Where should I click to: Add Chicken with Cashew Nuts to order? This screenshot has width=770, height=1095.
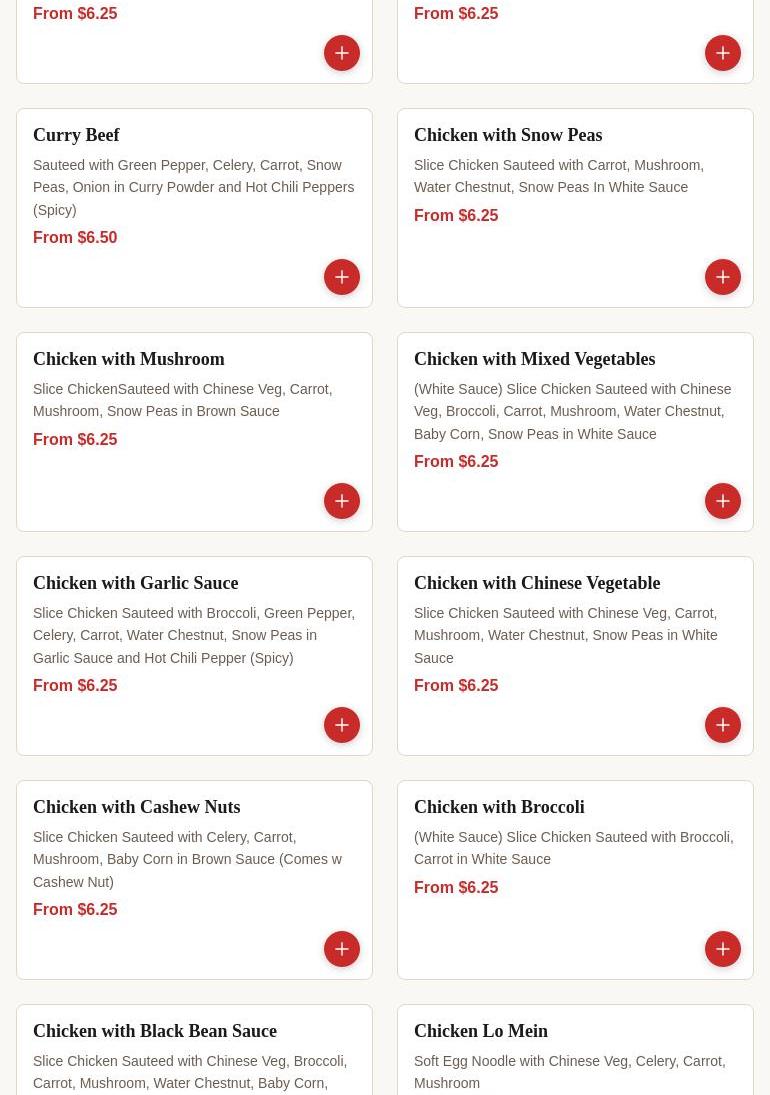click(x=342, y=949)
